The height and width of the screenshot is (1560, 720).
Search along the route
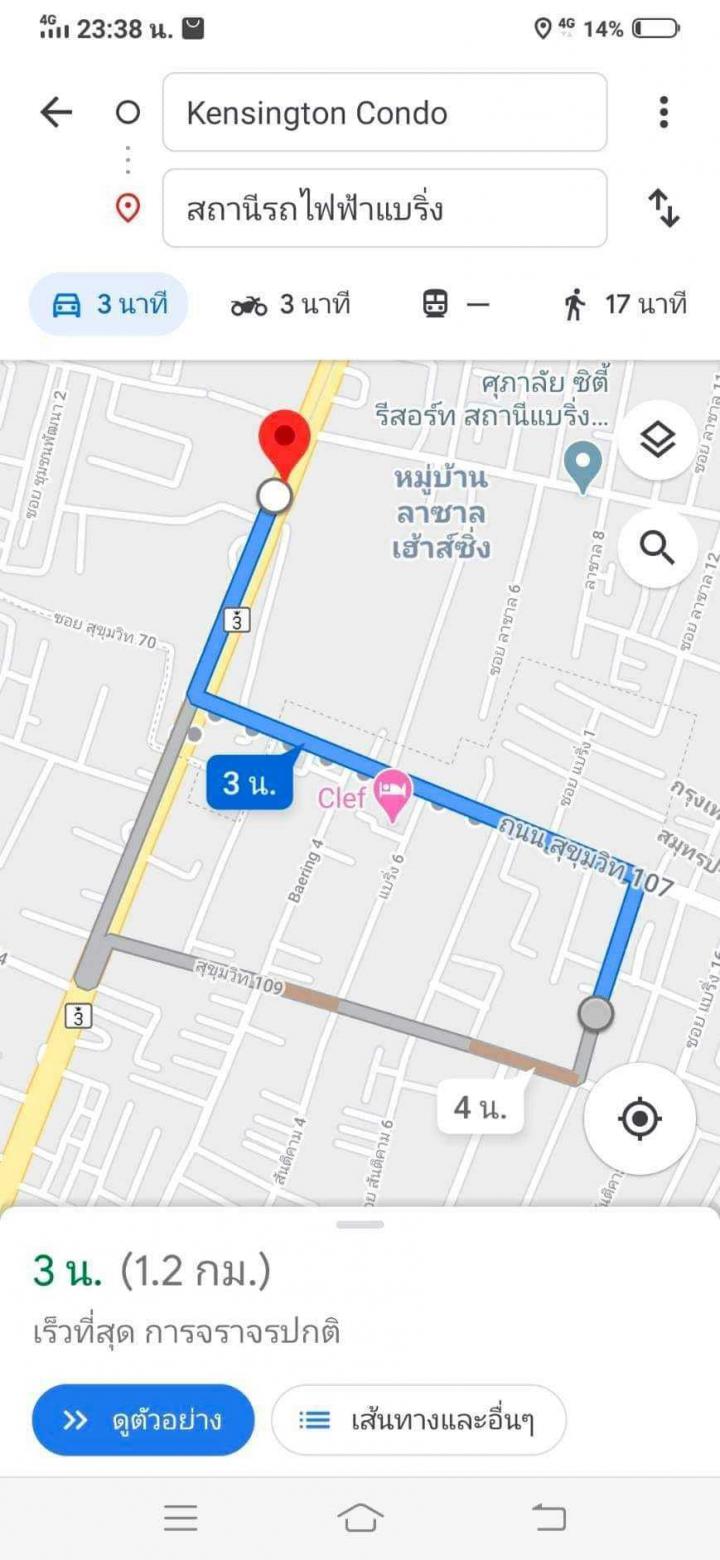coord(657,547)
